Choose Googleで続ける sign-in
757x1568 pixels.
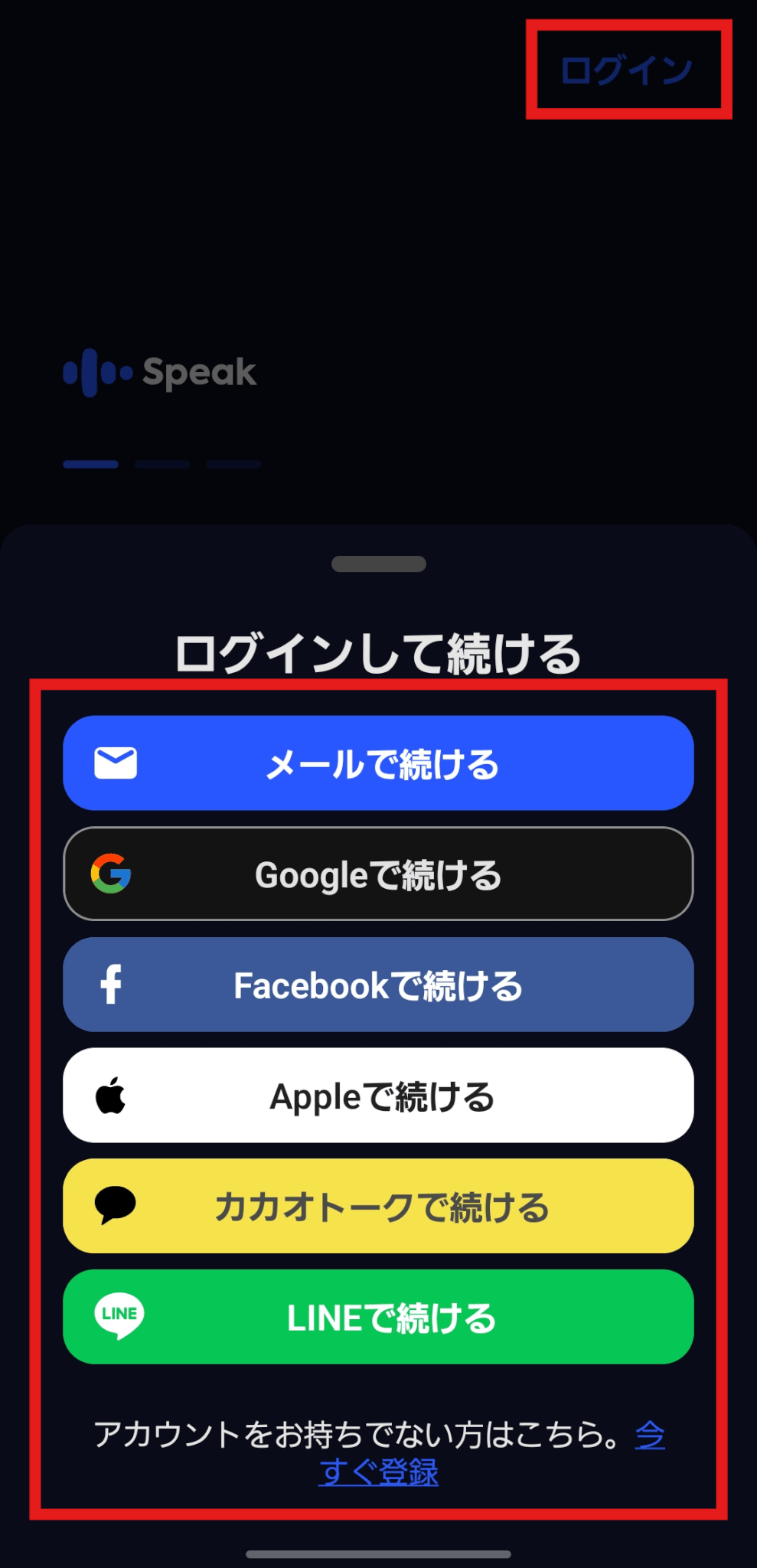pos(378,874)
